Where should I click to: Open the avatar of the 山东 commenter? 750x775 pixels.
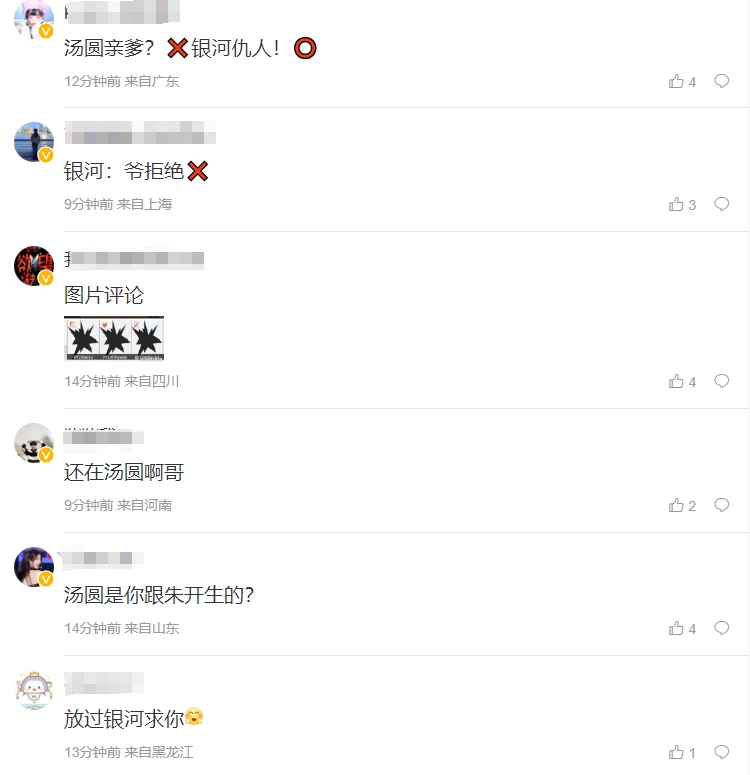tap(34, 567)
